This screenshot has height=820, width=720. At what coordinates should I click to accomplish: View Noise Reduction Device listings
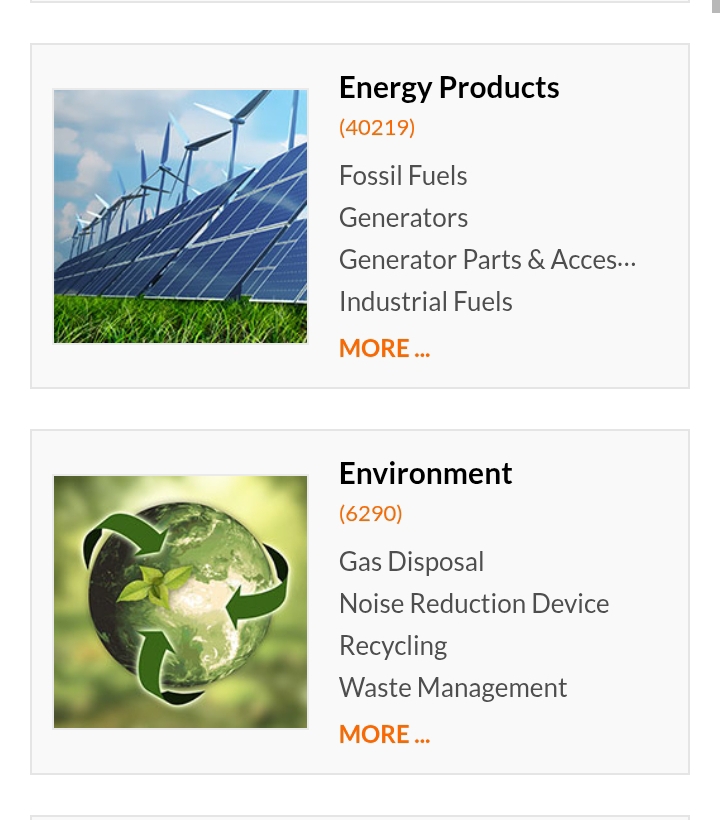[x=473, y=604]
